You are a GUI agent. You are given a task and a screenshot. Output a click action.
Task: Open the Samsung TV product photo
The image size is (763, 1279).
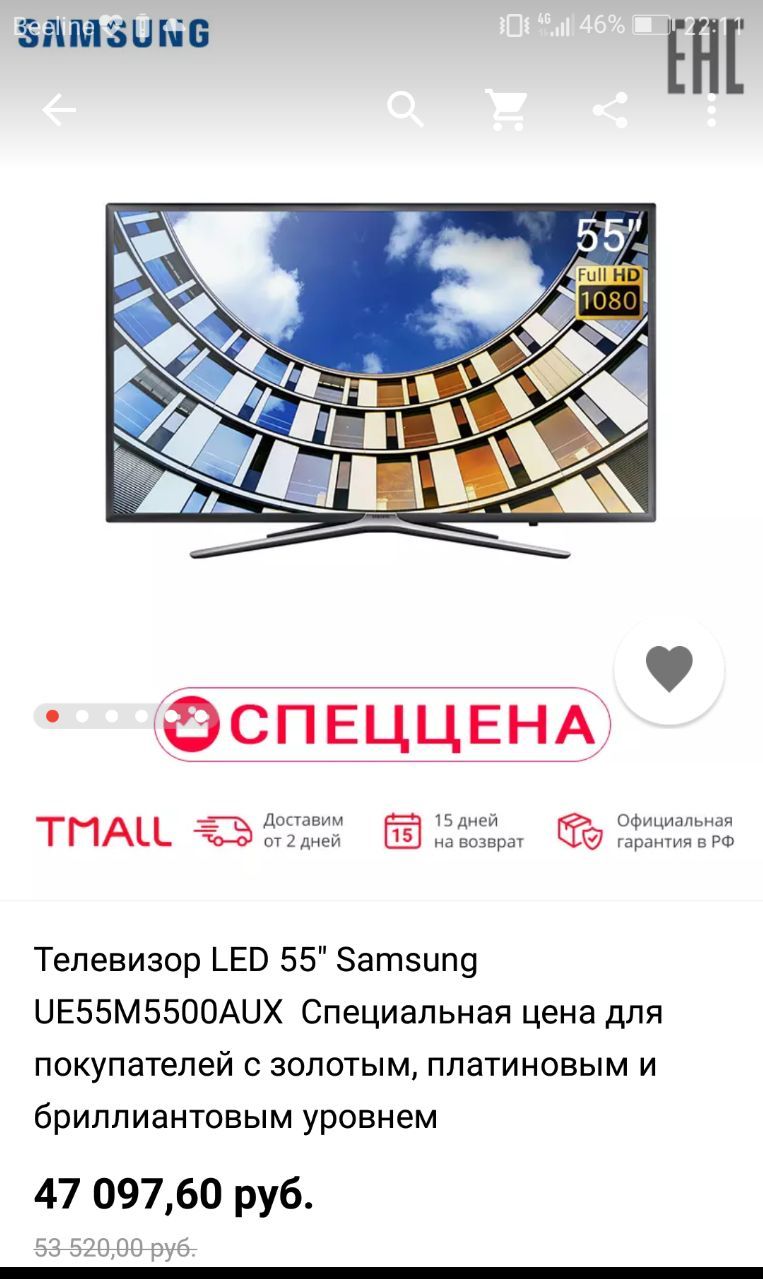pyautogui.click(x=381, y=380)
